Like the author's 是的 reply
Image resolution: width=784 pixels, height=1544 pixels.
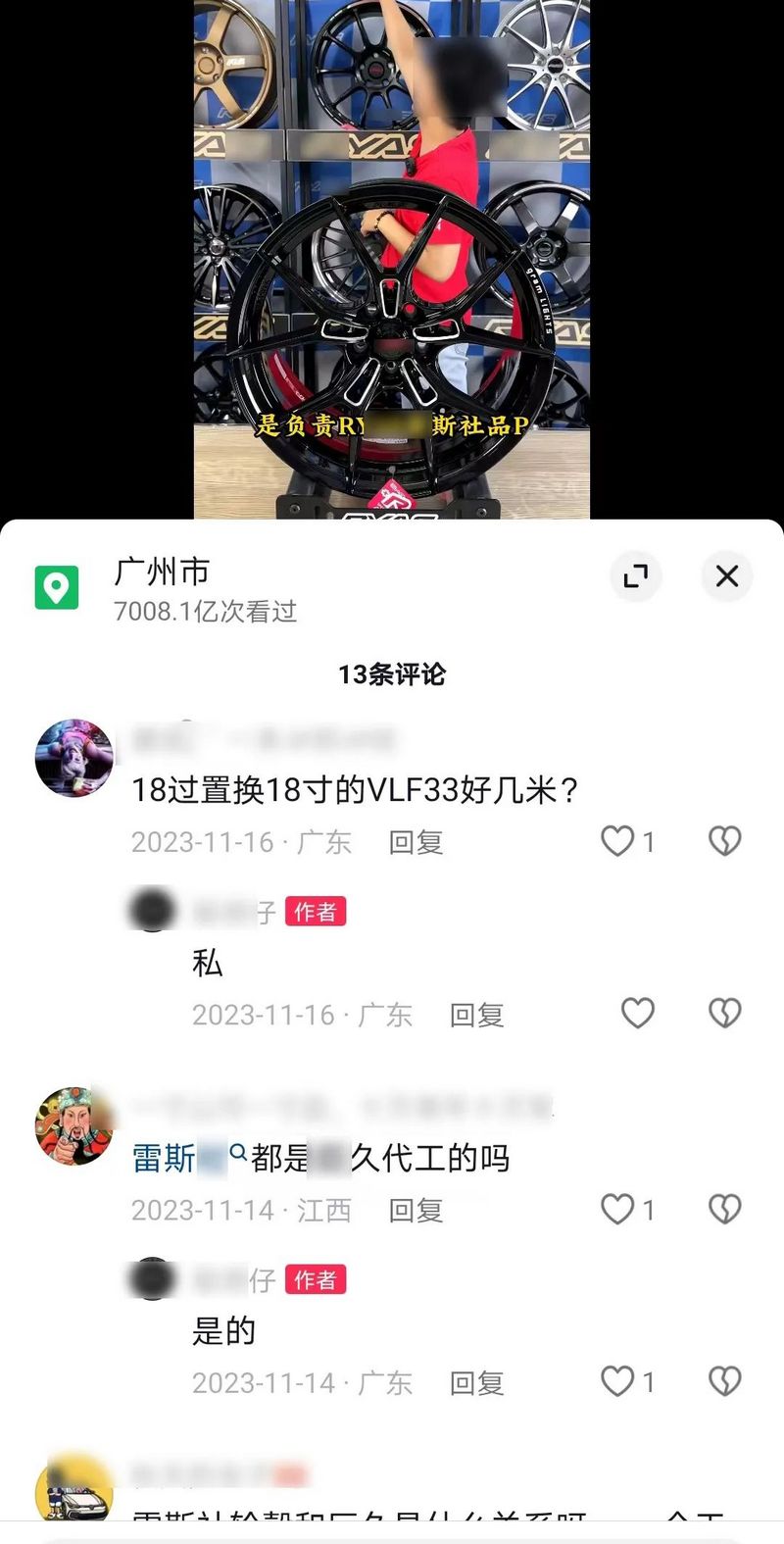(x=618, y=1381)
